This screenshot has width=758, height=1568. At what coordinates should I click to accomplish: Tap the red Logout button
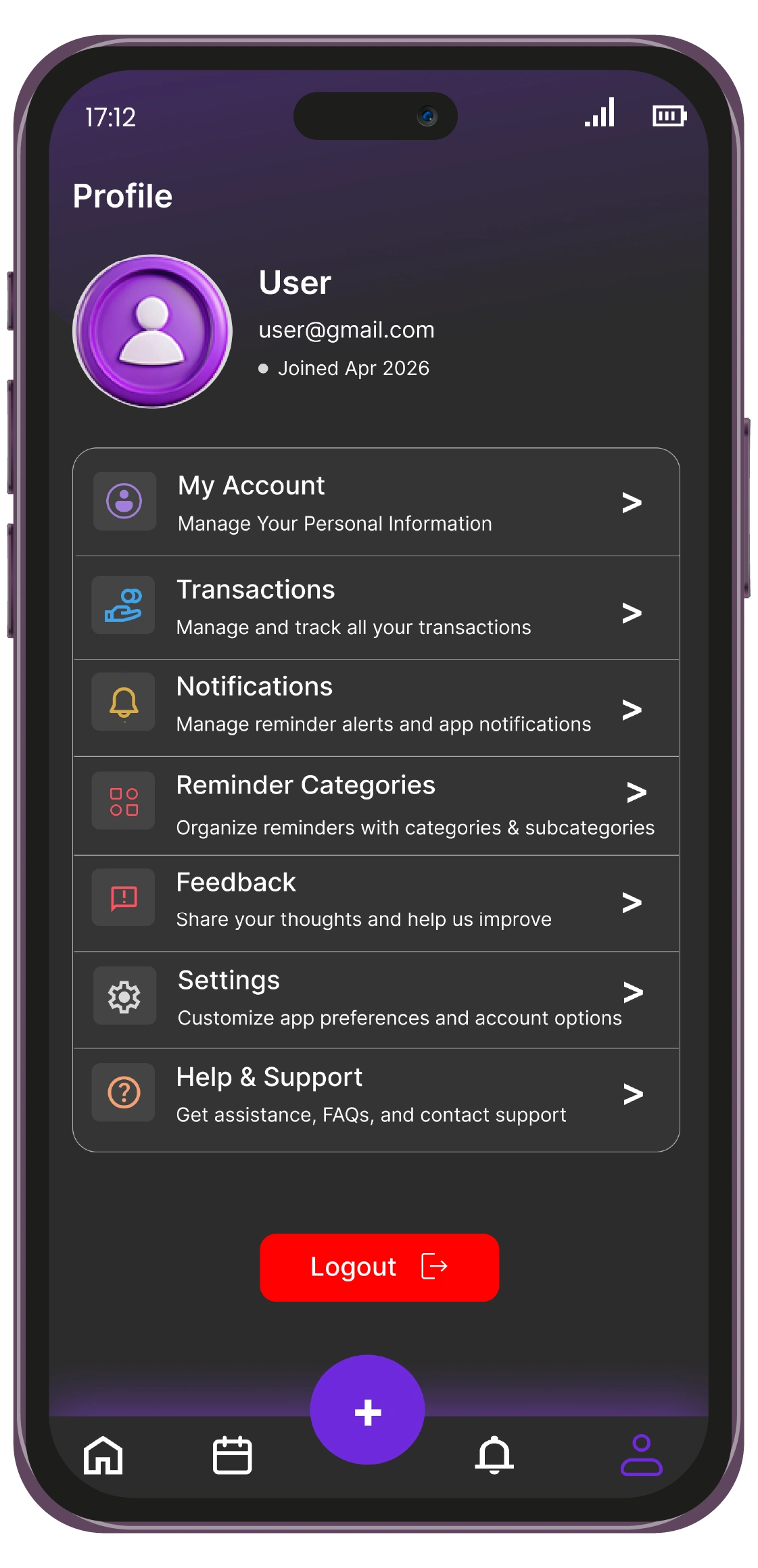click(x=379, y=1267)
